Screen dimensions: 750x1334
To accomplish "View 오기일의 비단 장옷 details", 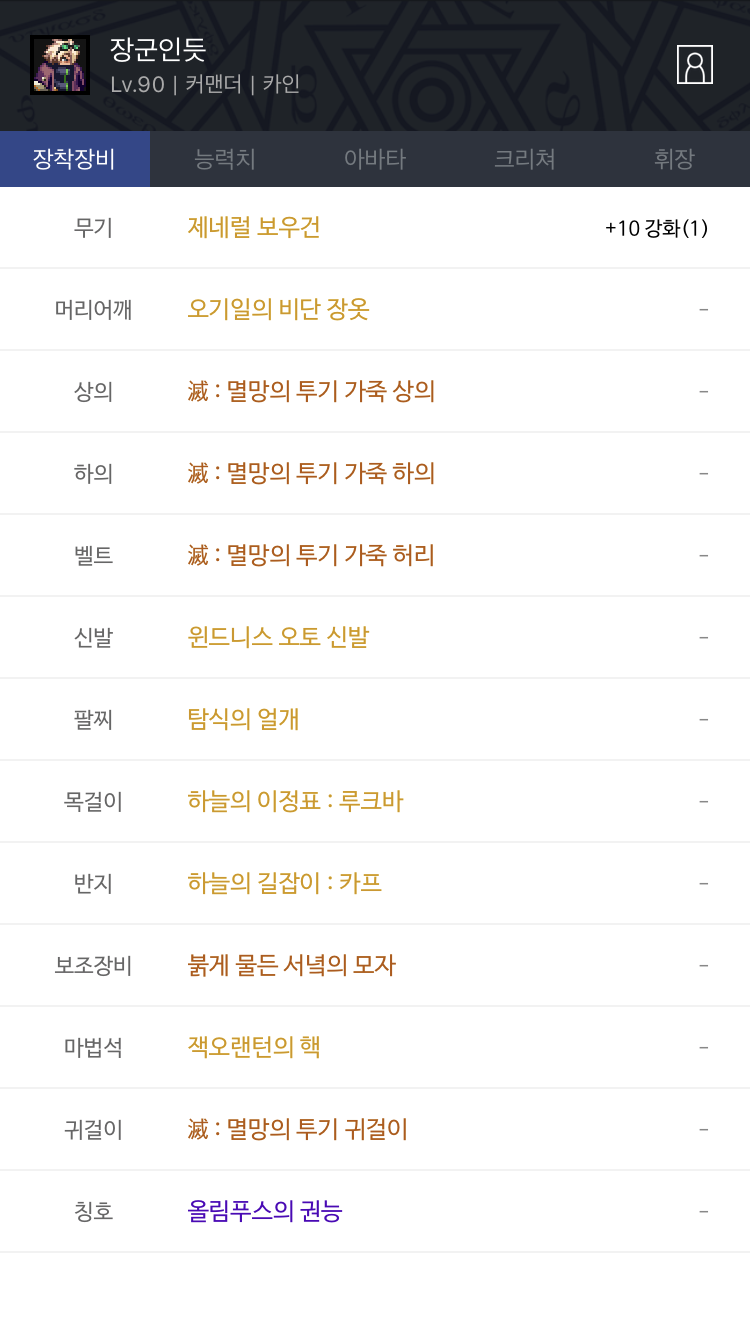I will click(278, 309).
